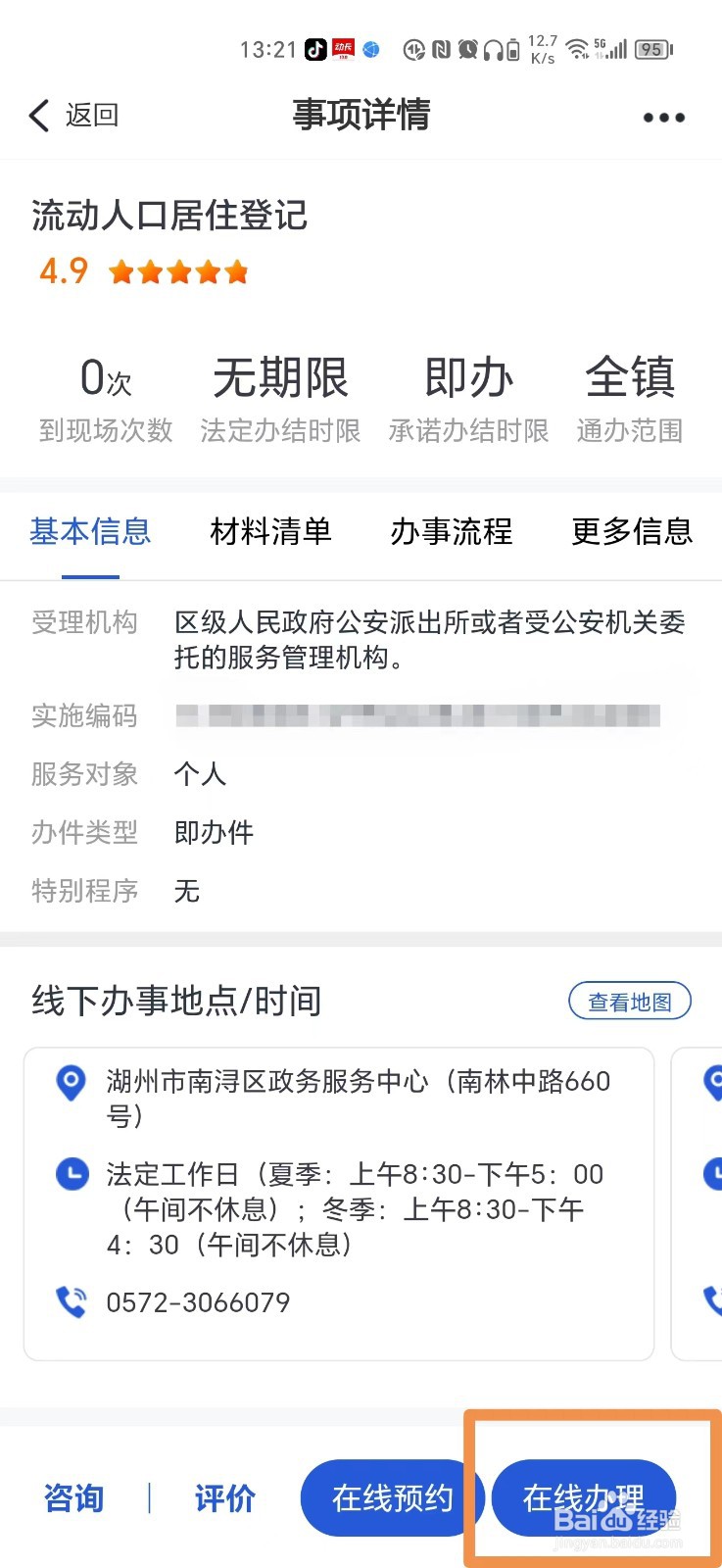This screenshot has width=722, height=1568.
Task: Select the 基本信息 tab
Action: pos(90,532)
